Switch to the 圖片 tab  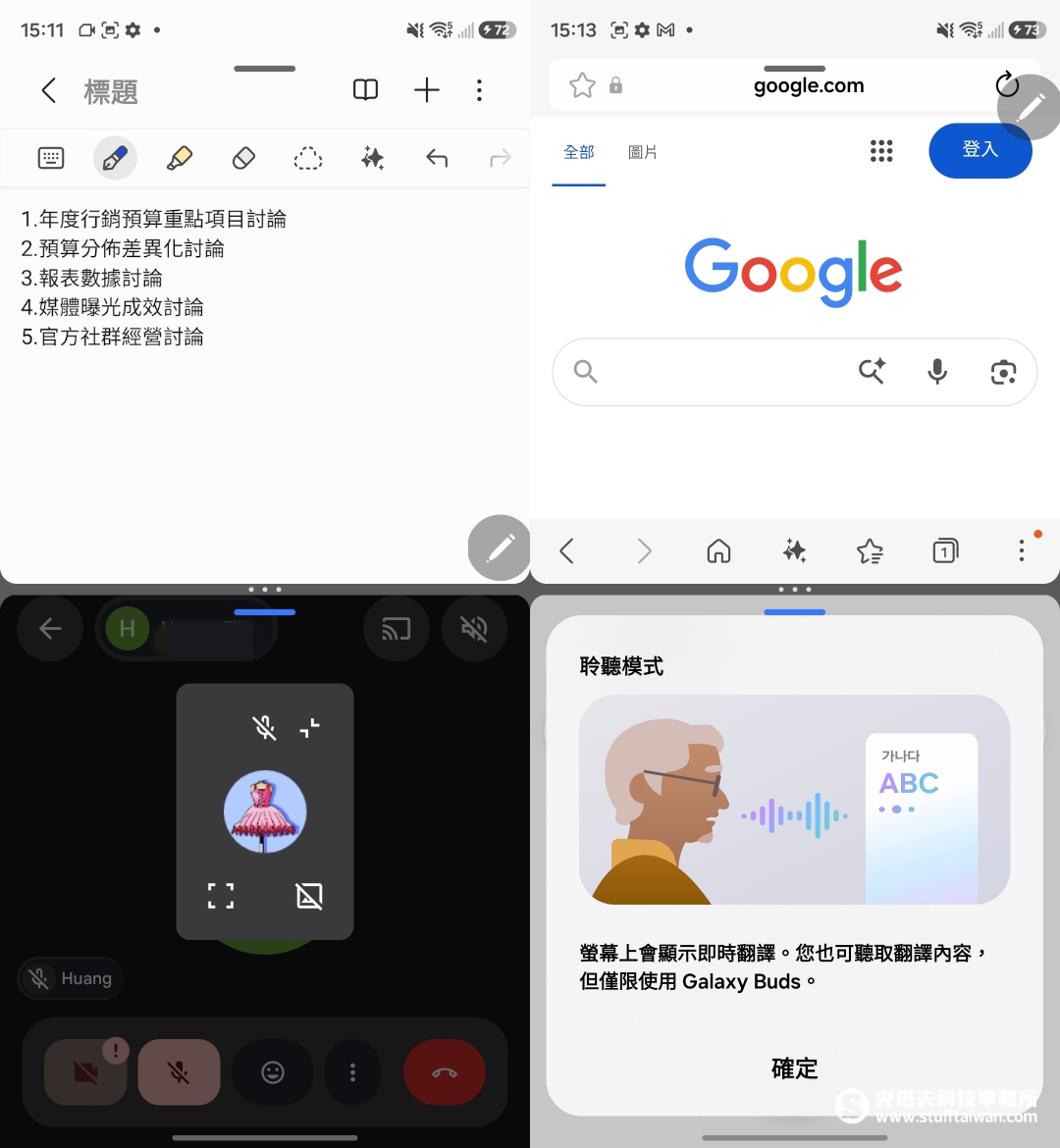(x=643, y=152)
